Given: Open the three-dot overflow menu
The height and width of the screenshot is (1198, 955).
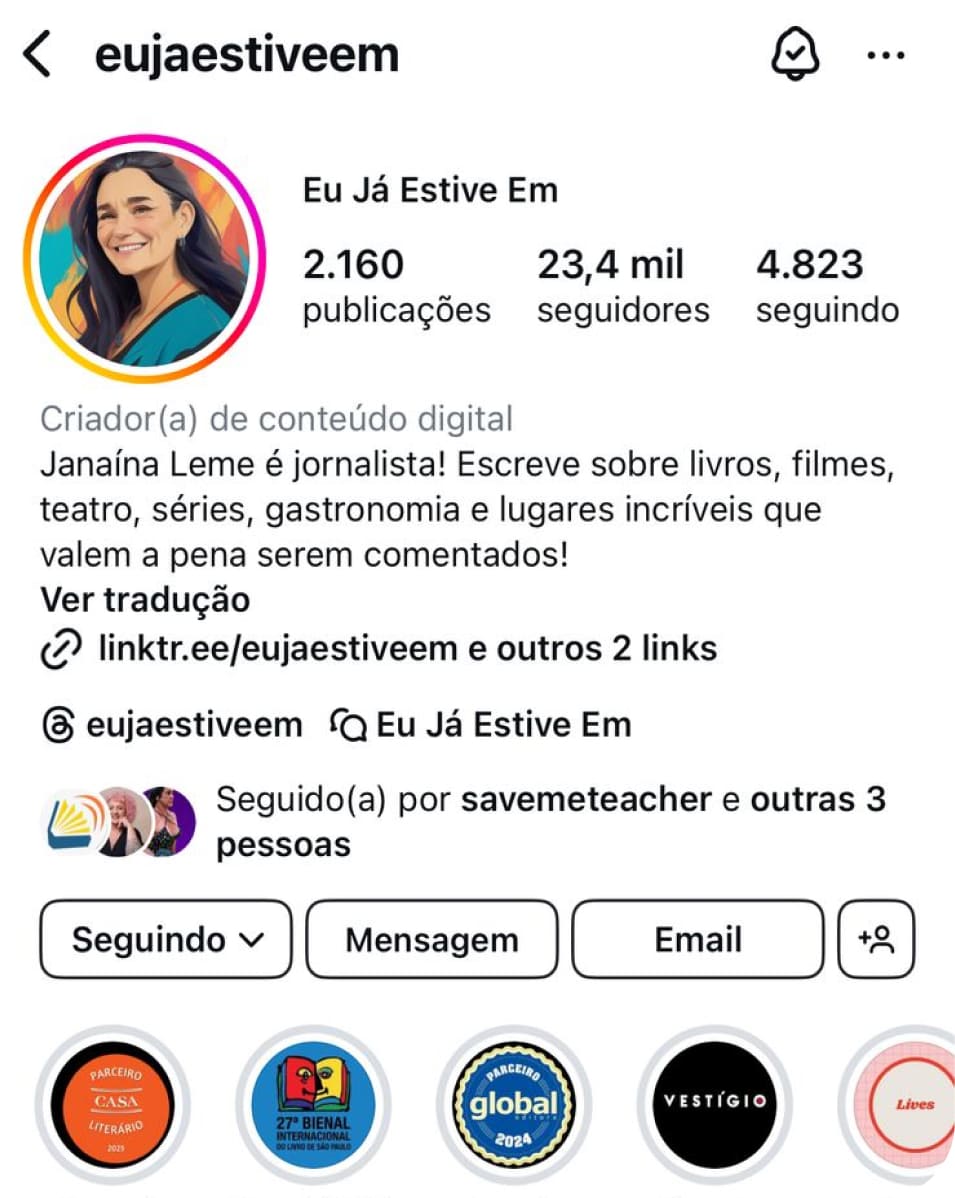Looking at the screenshot, I should [885, 55].
